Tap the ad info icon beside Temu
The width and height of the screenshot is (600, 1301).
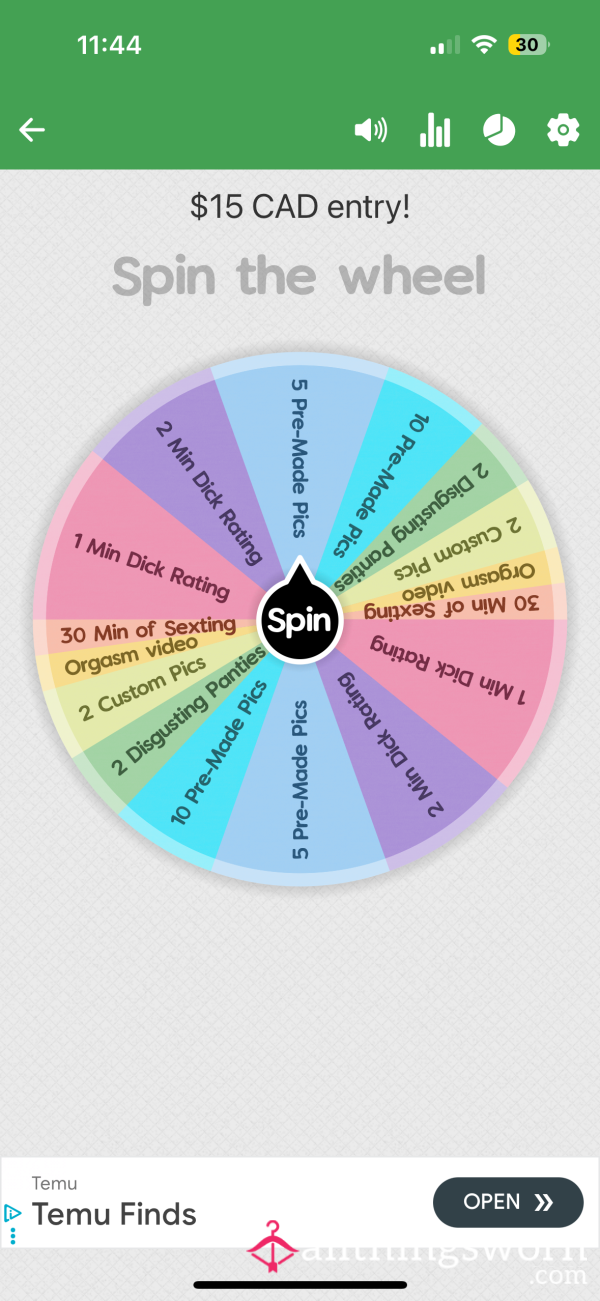point(13,1214)
